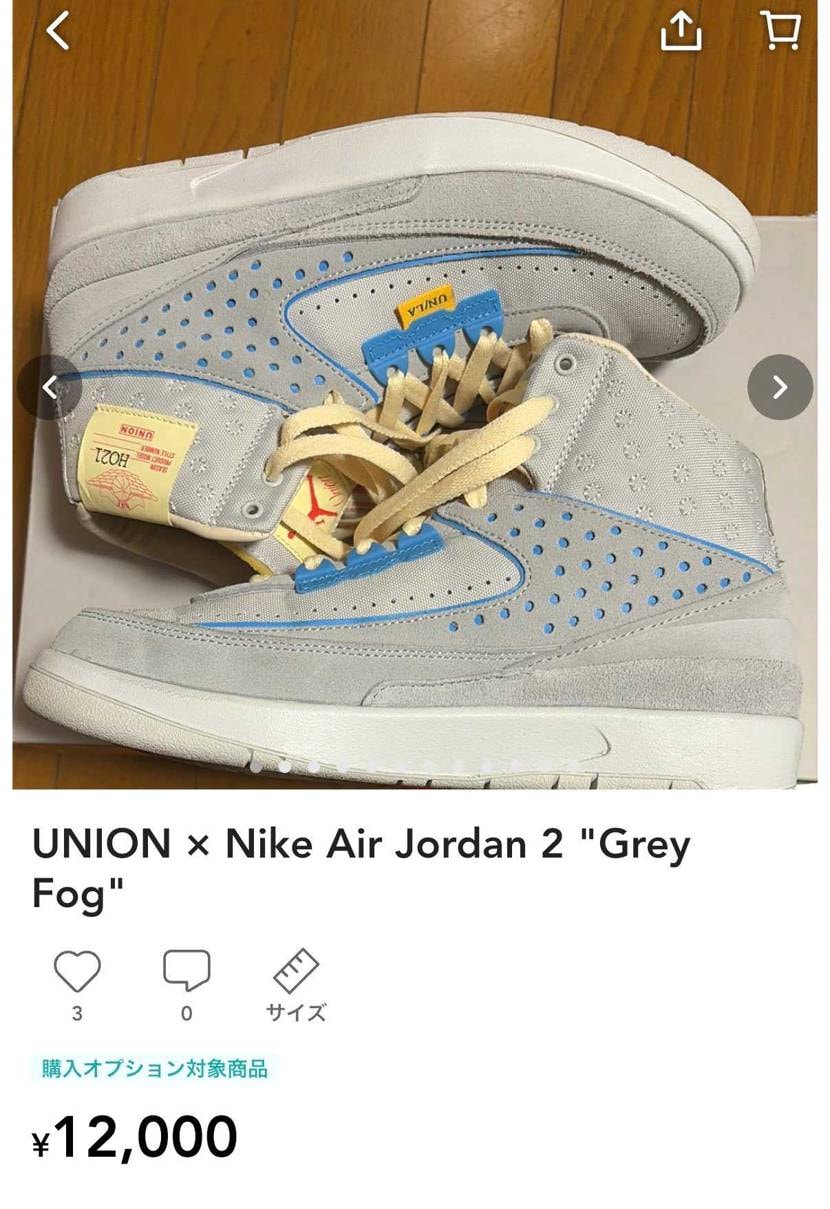This screenshot has width=830, height=1209.
Task: Go back to the previous page
Action: pyautogui.click(x=58, y=31)
